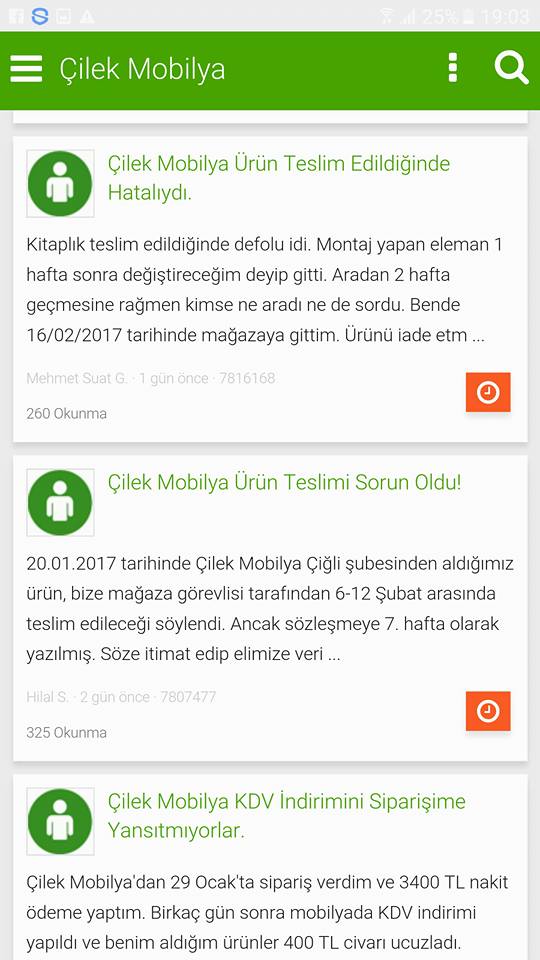Viewport: 540px width, 960px height.
Task: Open complaint 'KDV İndirimini Siparişime Yansıtmıyorlar'
Action: click(x=287, y=816)
